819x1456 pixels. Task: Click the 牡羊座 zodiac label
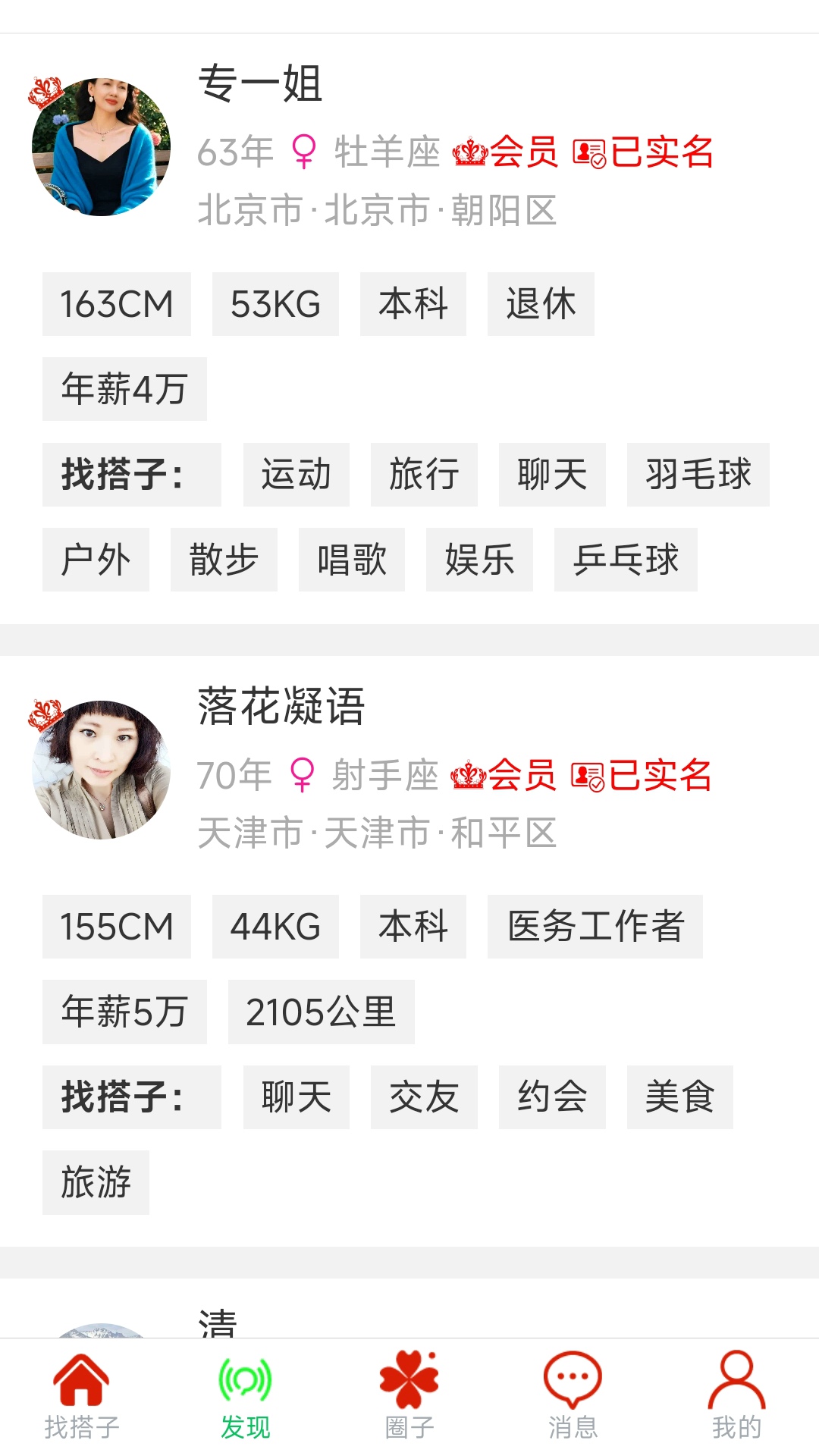[x=385, y=150]
